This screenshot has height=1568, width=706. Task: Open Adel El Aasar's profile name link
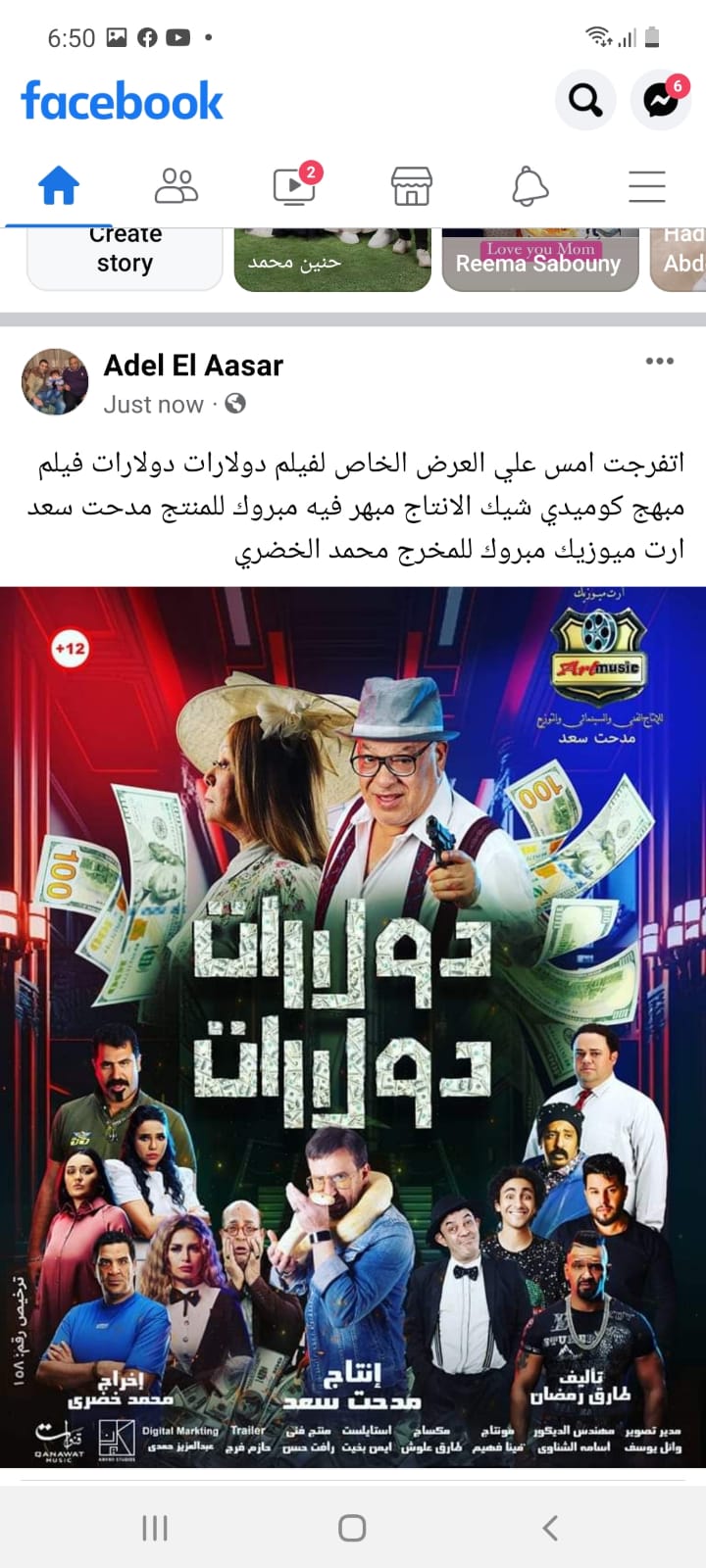click(x=193, y=366)
